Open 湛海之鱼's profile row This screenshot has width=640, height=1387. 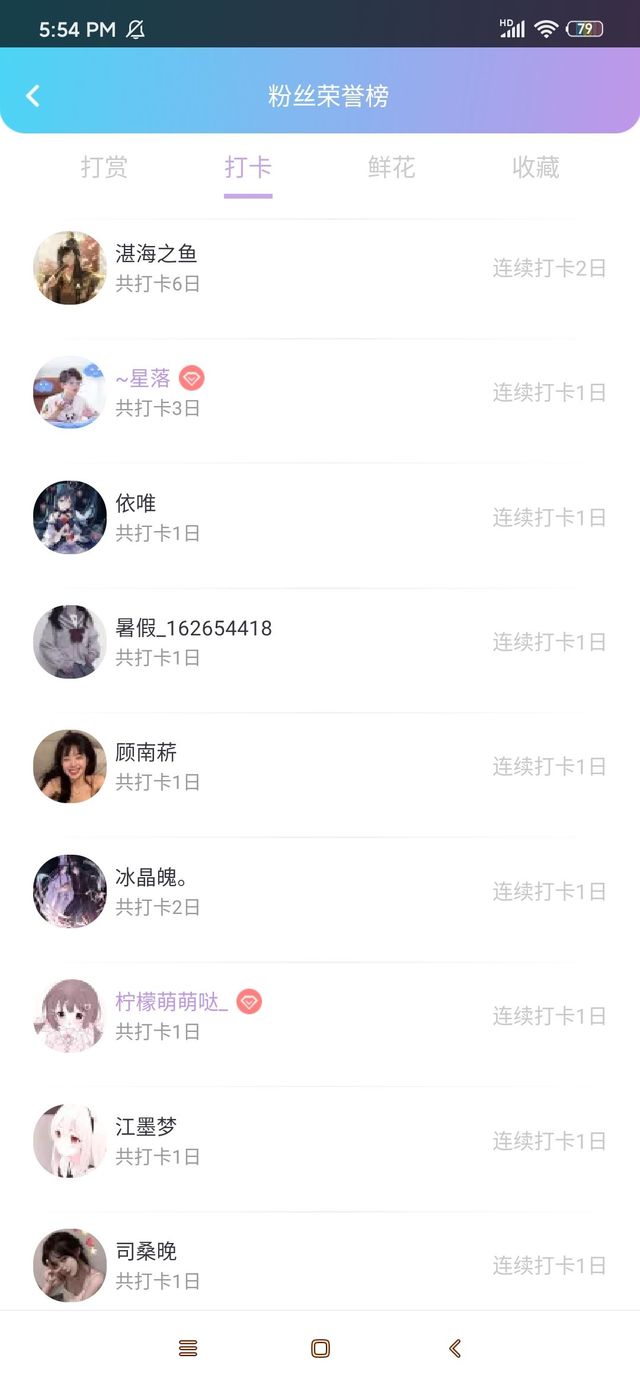(320, 268)
